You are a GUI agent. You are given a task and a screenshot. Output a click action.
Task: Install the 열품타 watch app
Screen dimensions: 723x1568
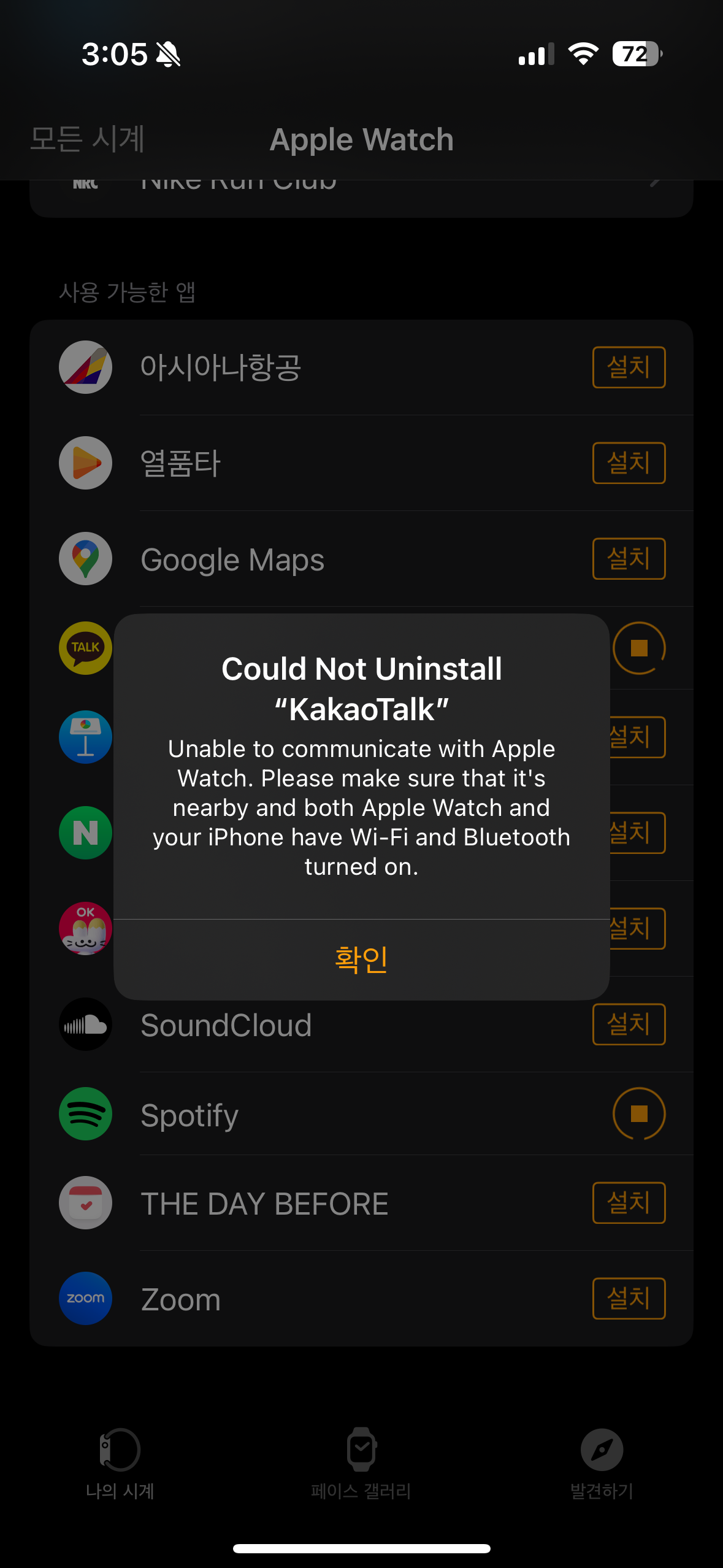pos(629,463)
